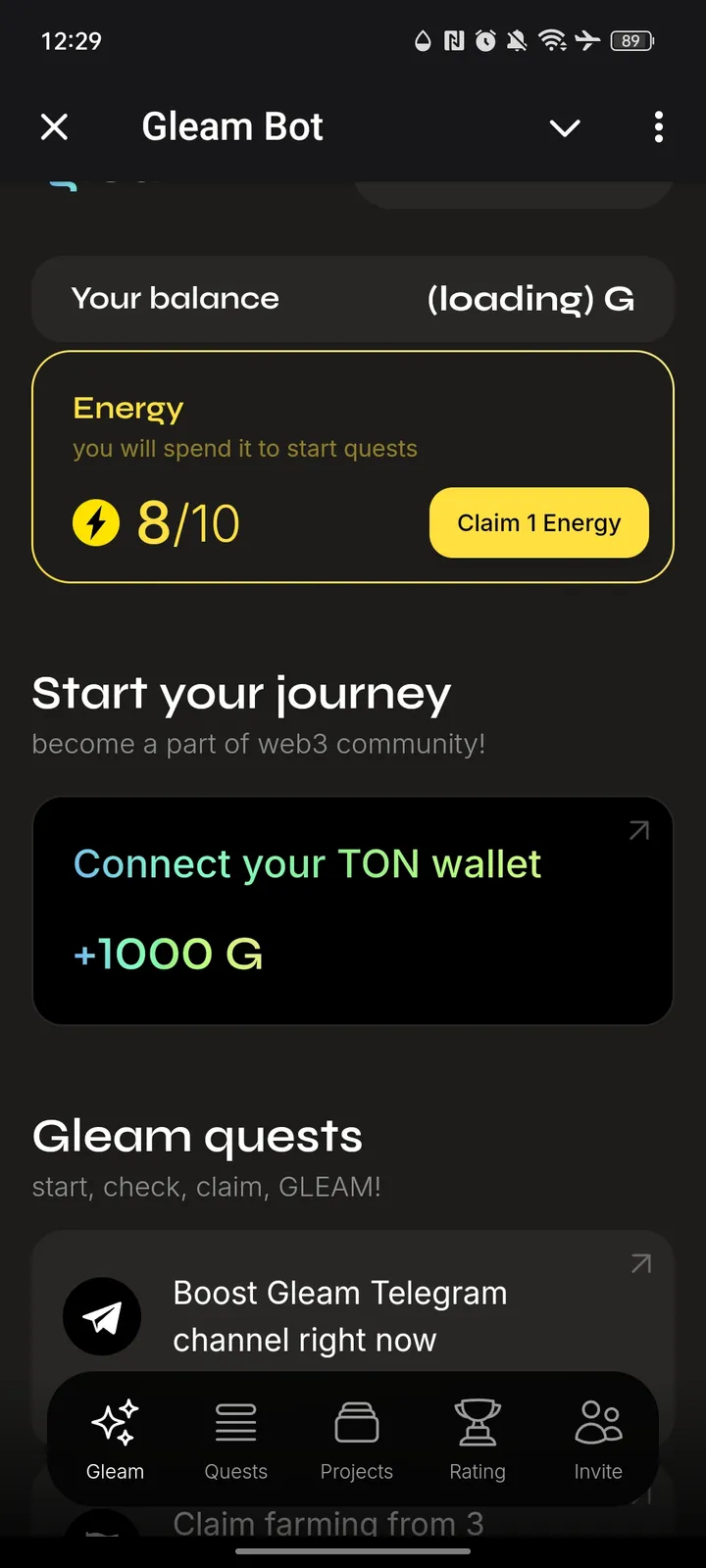Open the Rating trophy icon
706x1568 pixels.
coord(478,1421)
